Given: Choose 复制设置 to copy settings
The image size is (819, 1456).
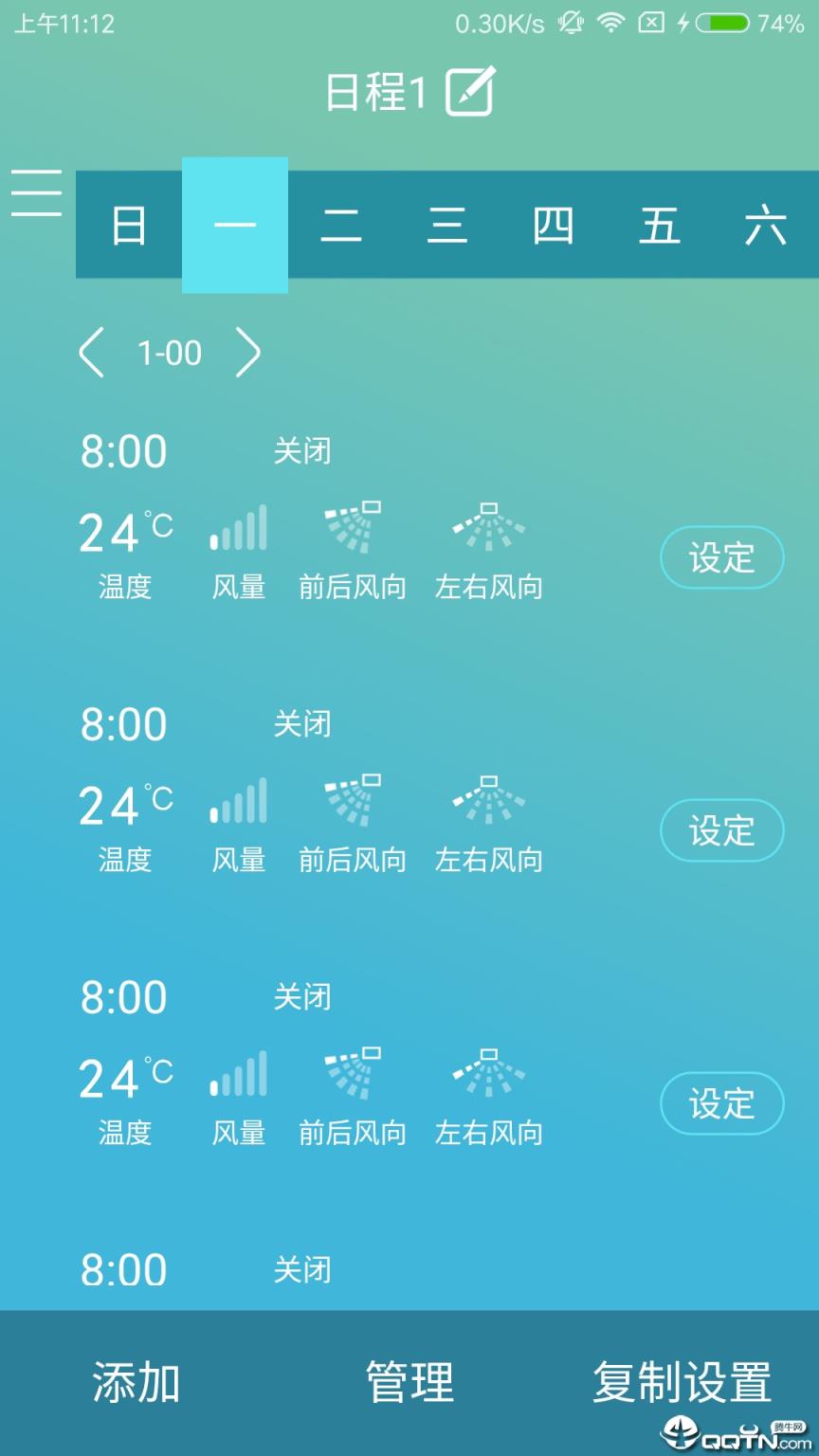Looking at the screenshot, I should (x=682, y=1382).
